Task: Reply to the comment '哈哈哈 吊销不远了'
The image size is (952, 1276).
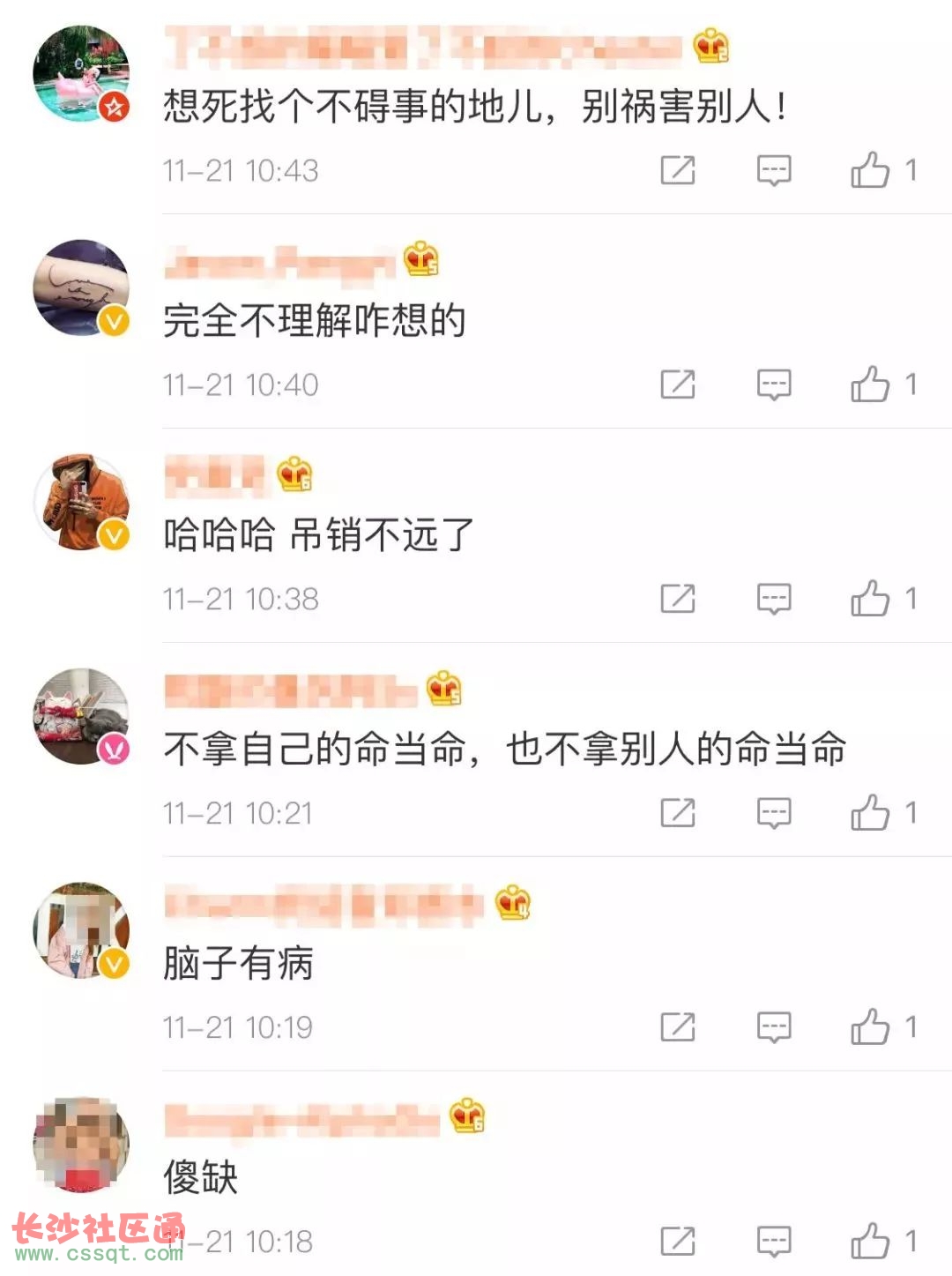Action: (x=774, y=598)
